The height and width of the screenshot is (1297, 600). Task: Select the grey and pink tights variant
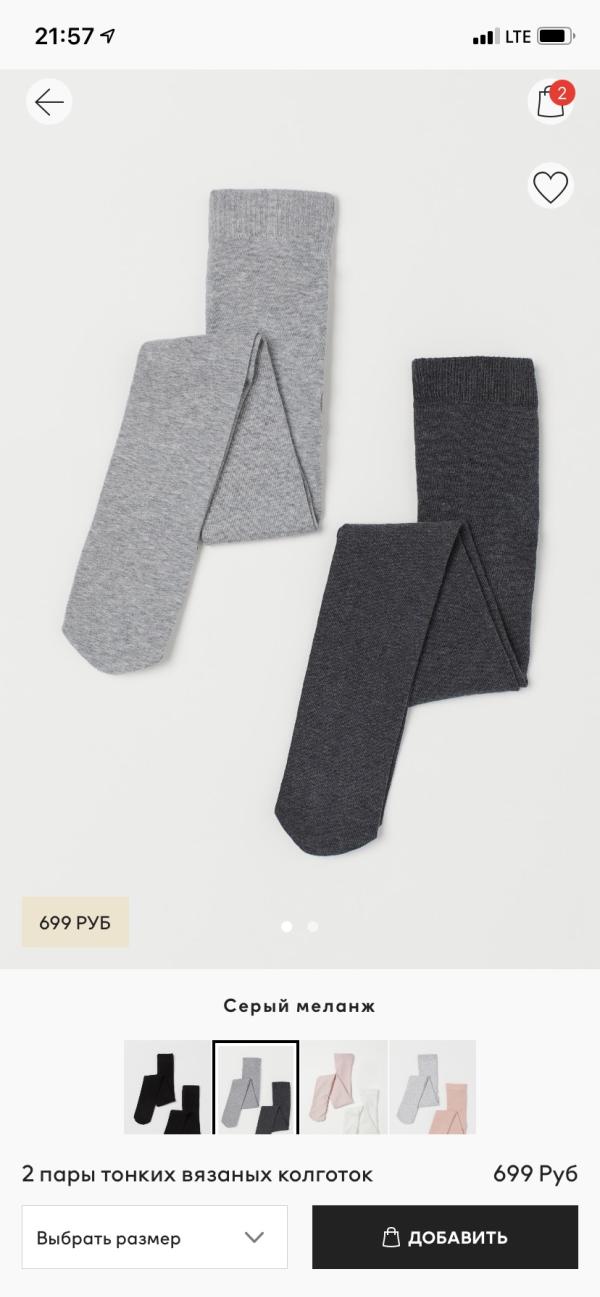coord(433,1086)
